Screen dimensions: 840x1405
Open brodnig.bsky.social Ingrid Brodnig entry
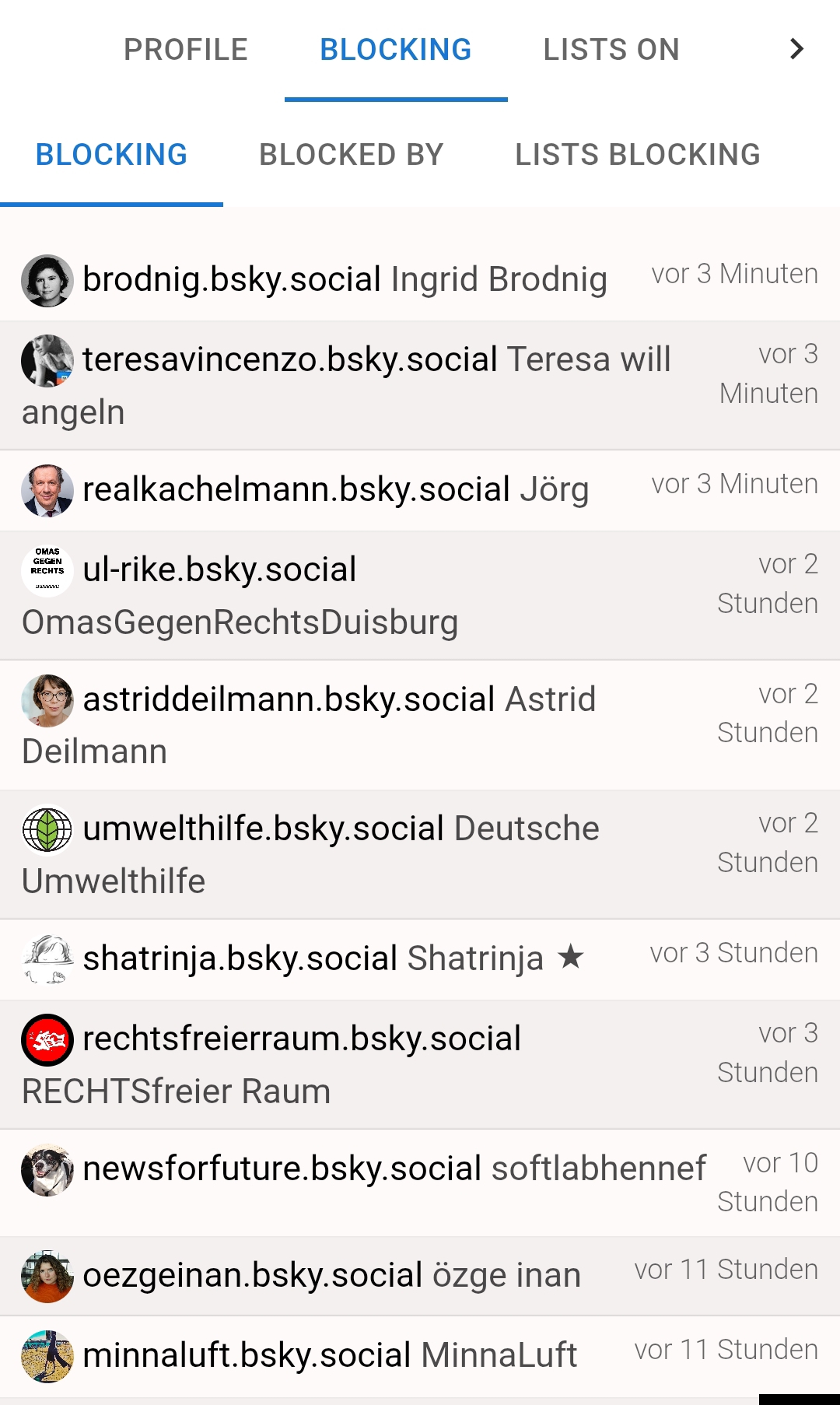(344, 280)
